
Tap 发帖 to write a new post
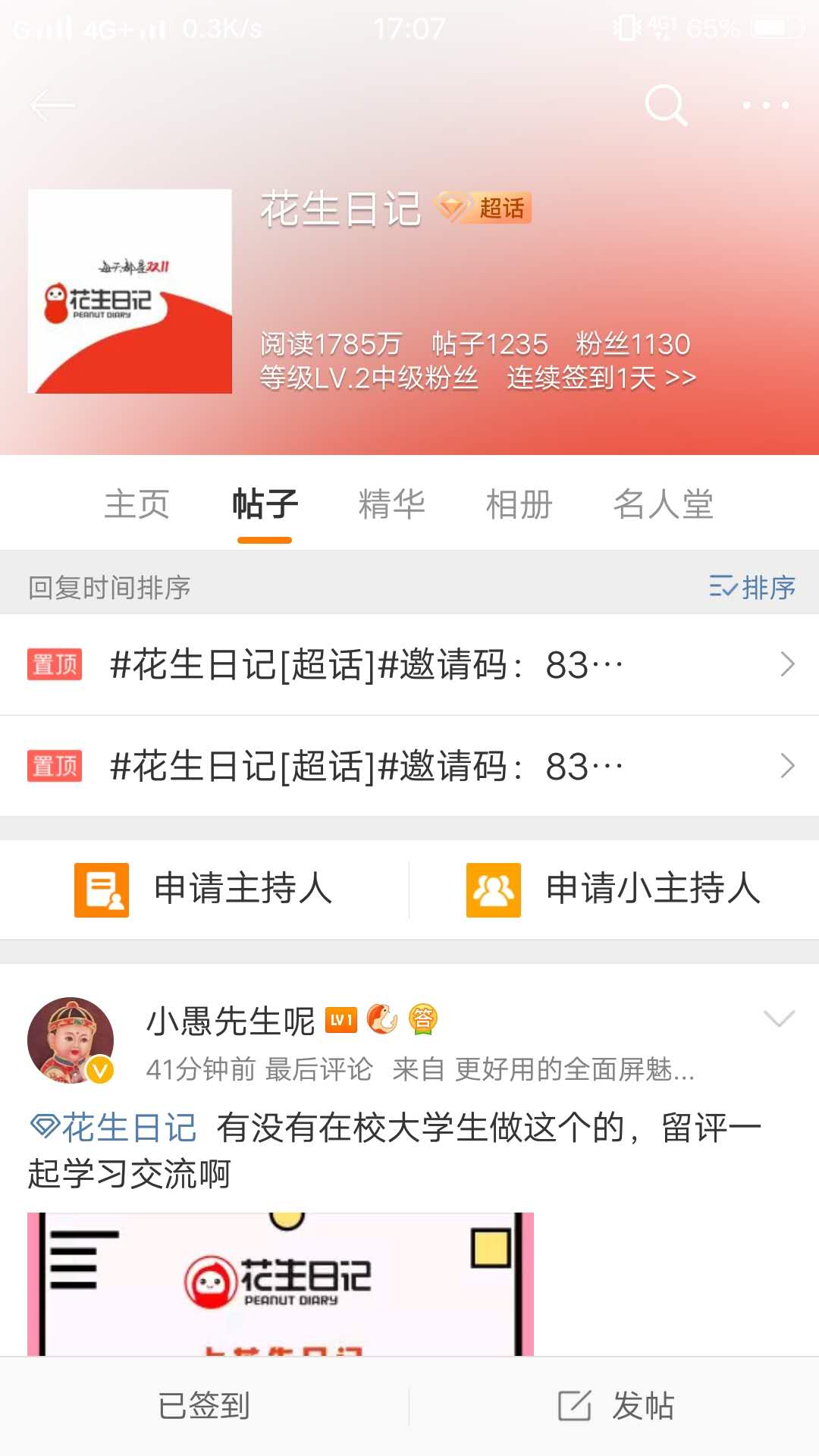pyautogui.click(x=616, y=1406)
